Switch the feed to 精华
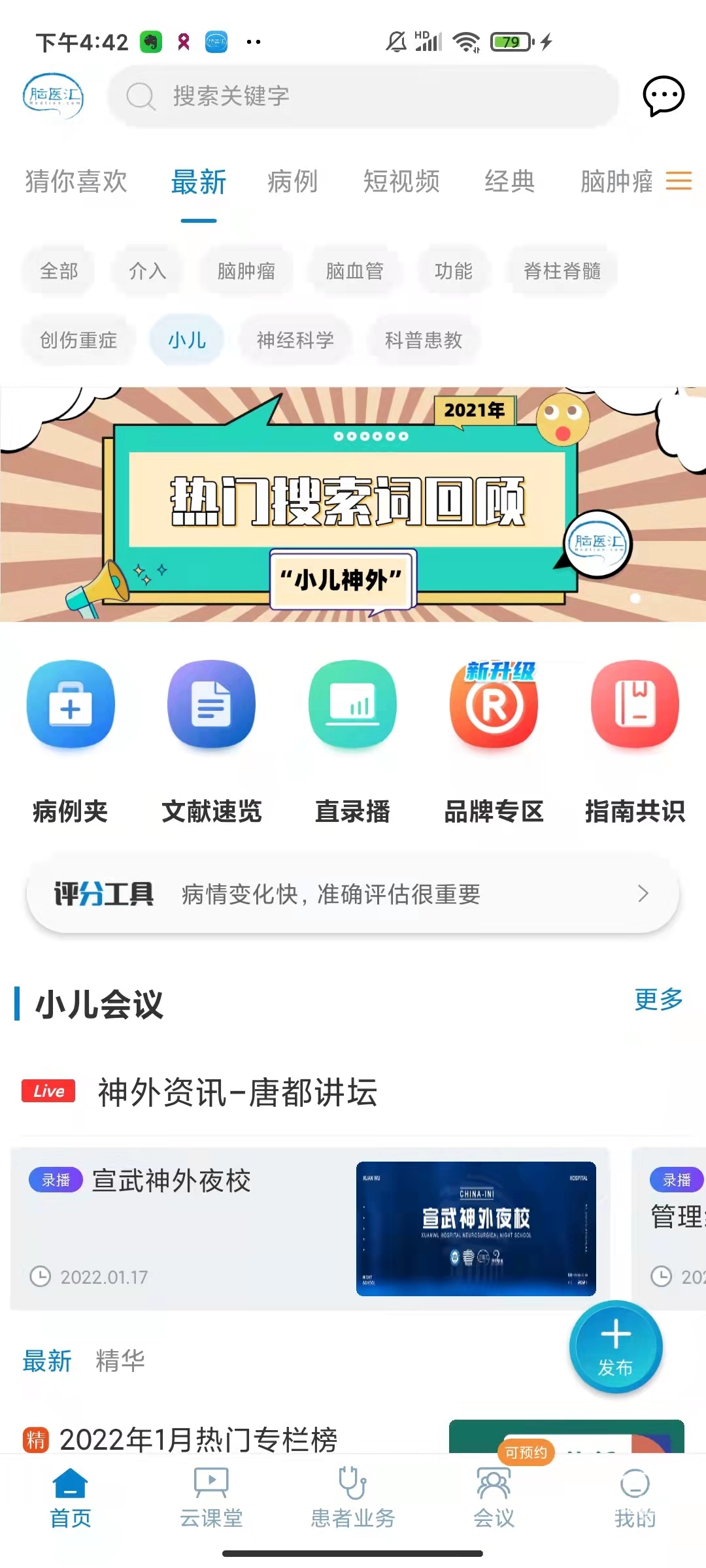The image size is (706, 1568). [120, 1361]
